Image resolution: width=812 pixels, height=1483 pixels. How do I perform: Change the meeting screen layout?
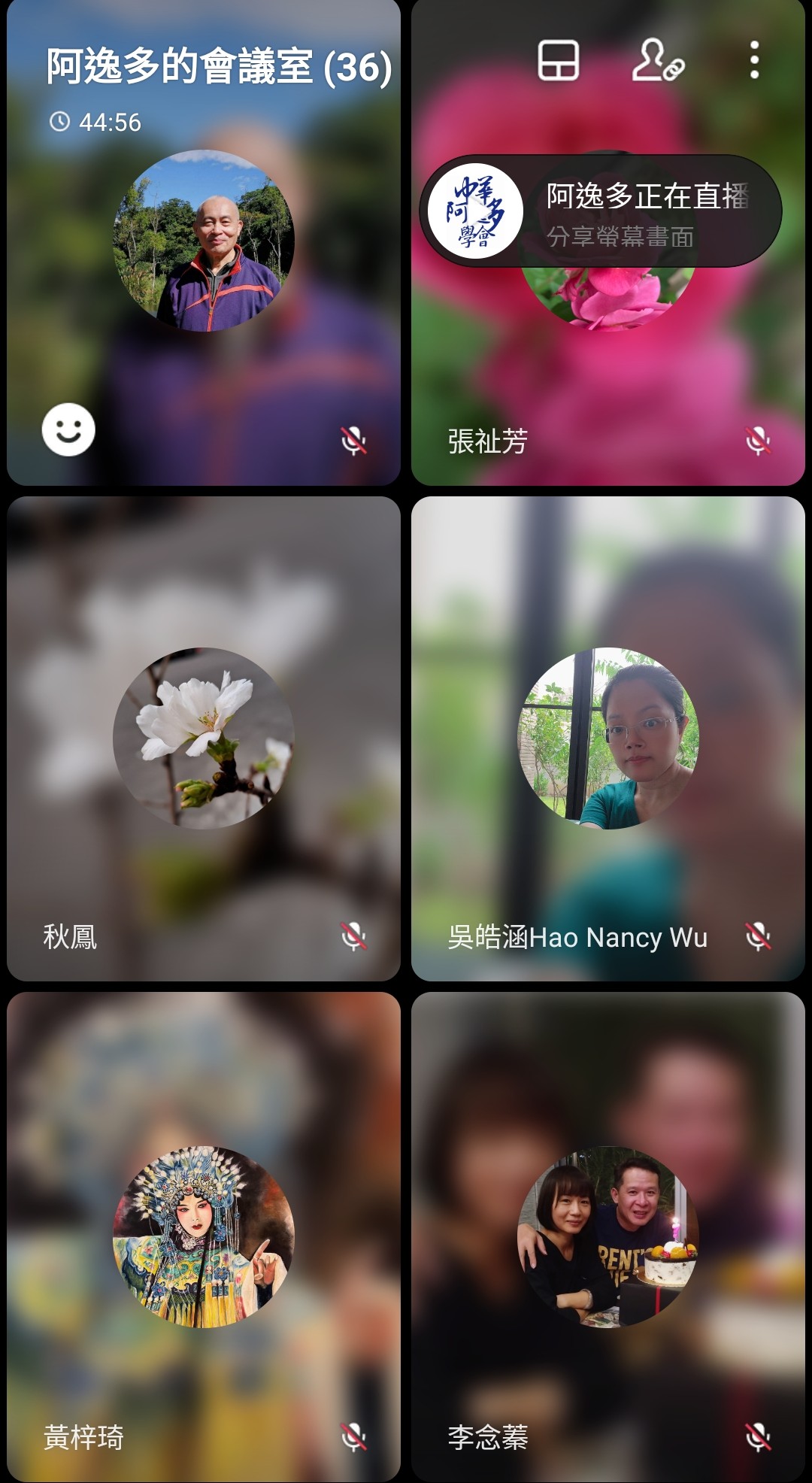point(558,60)
